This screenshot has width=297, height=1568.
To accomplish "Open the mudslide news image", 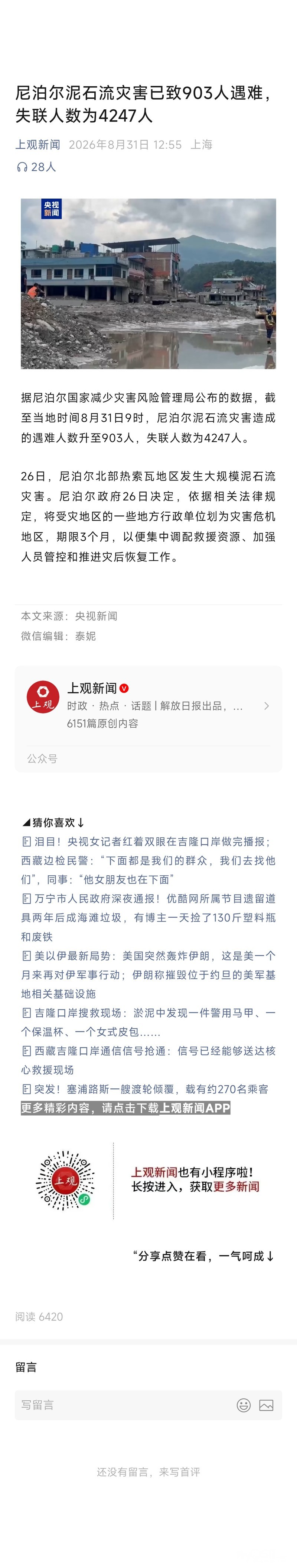I will (148, 284).
